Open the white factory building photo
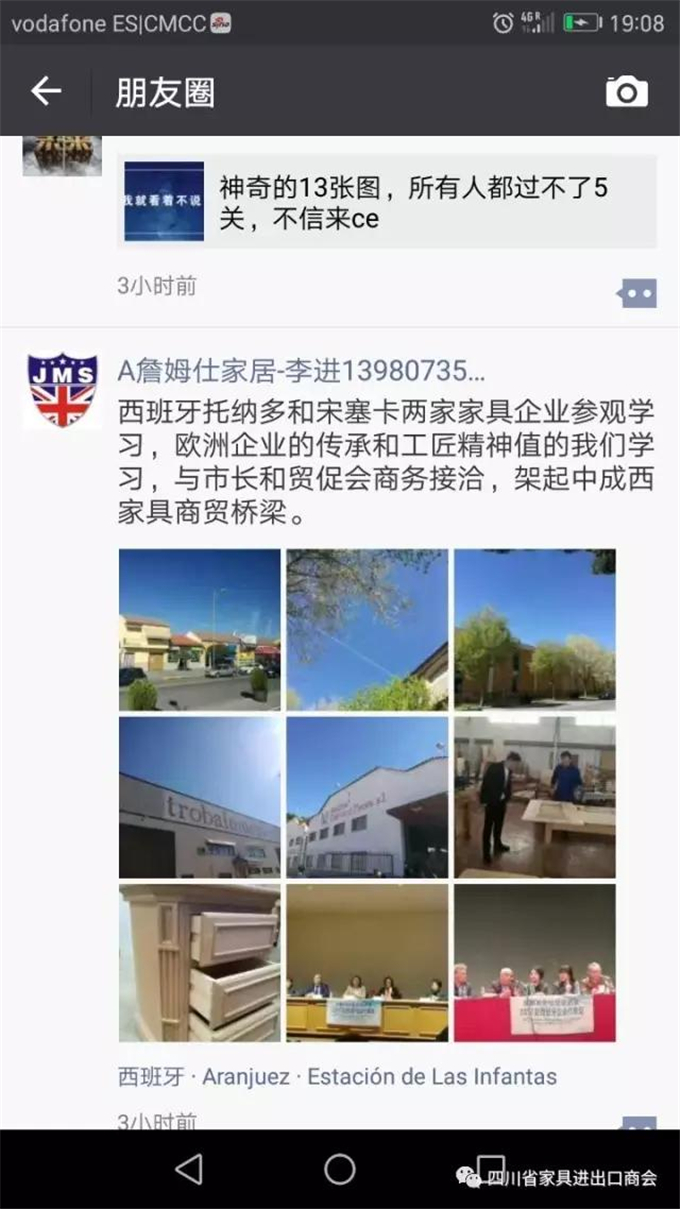 point(367,797)
